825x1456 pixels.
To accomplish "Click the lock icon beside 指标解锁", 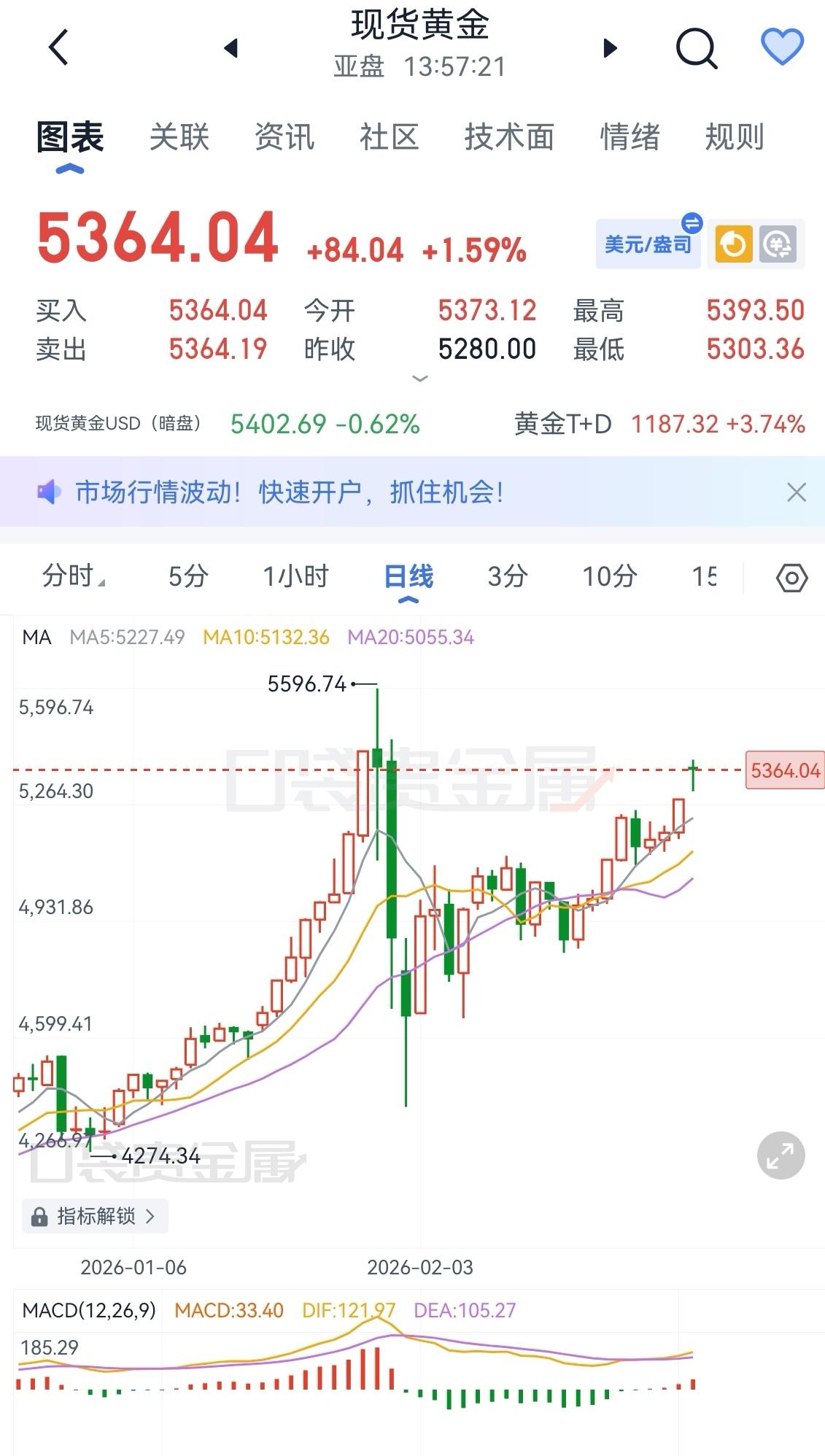I will 38,1215.
